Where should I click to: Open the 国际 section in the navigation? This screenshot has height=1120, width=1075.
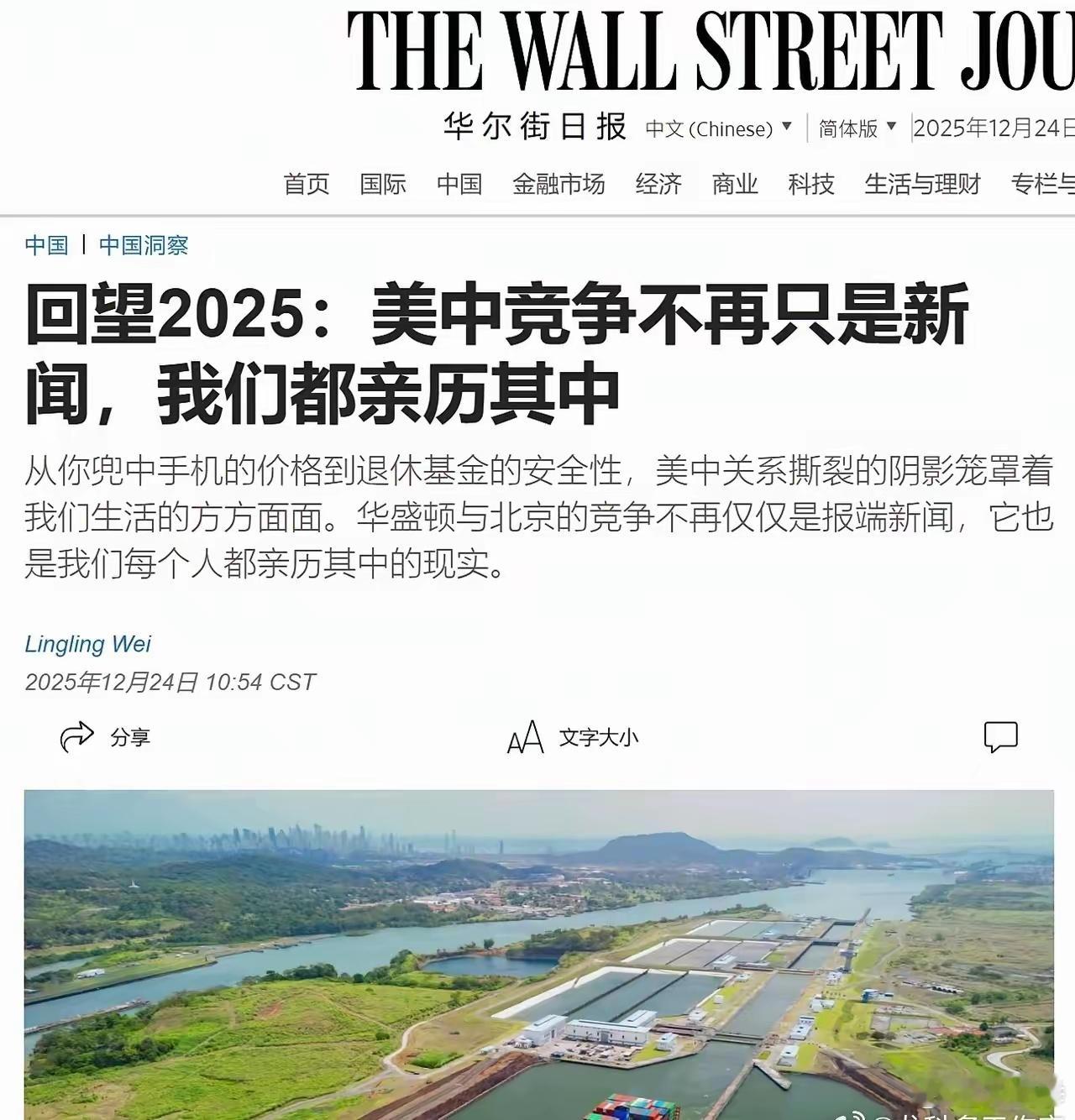pyautogui.click(x=384, y=185)
